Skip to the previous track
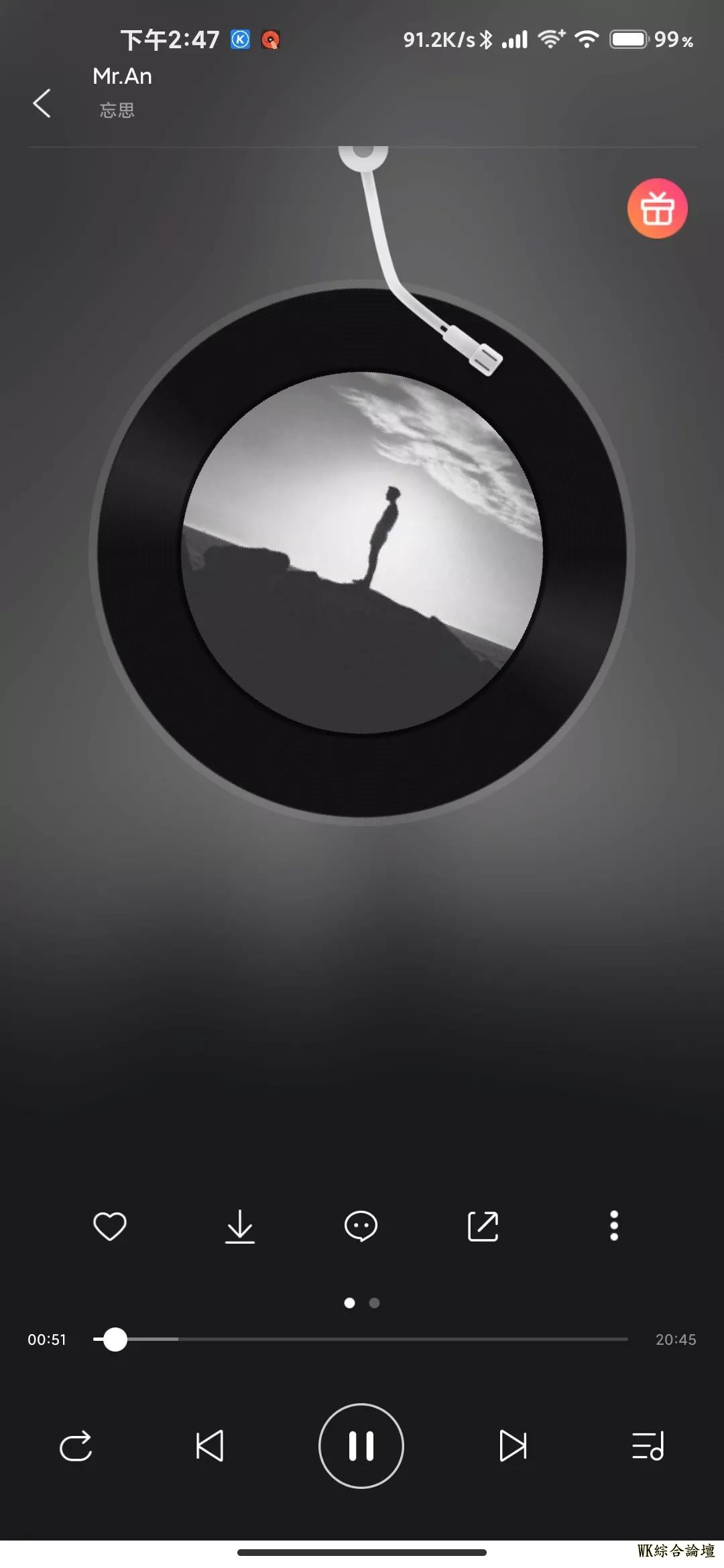This screenshot has width=724, height=1568. 210,1446
